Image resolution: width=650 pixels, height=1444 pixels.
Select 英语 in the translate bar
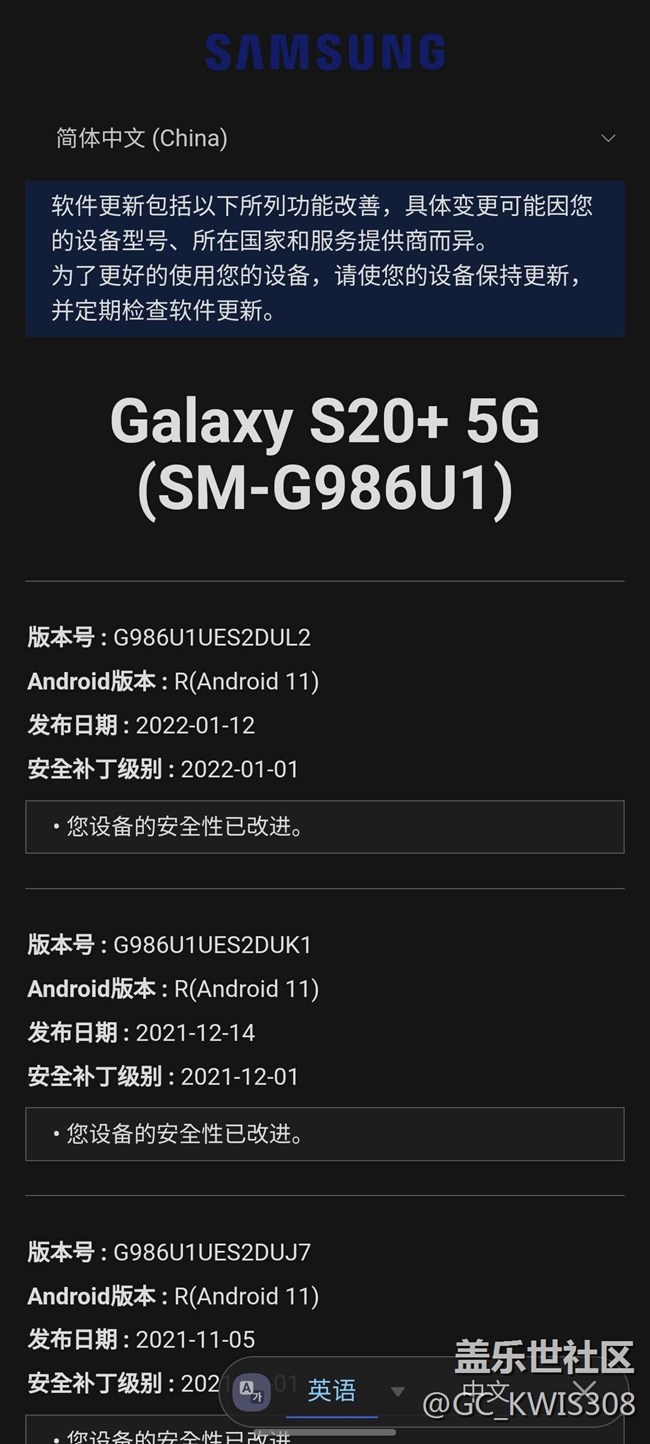[x=331, y=1390]
